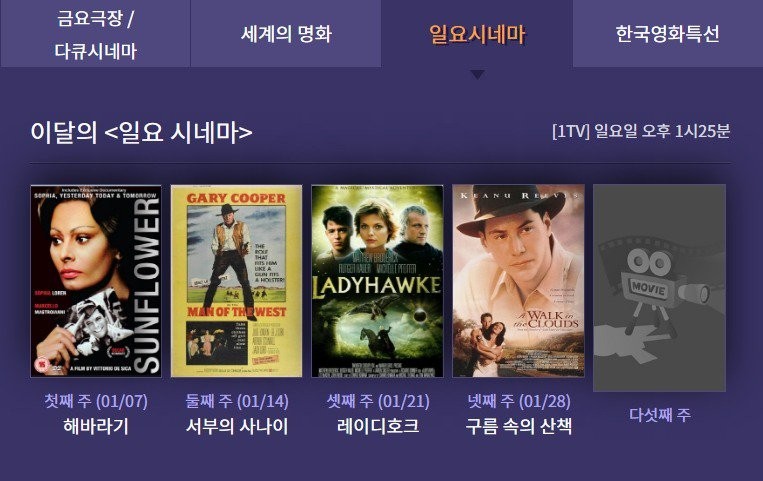Open the 서부의 사나이 movie poster
Viewport: 763px width, 481px height.
(x=236, y=281)
